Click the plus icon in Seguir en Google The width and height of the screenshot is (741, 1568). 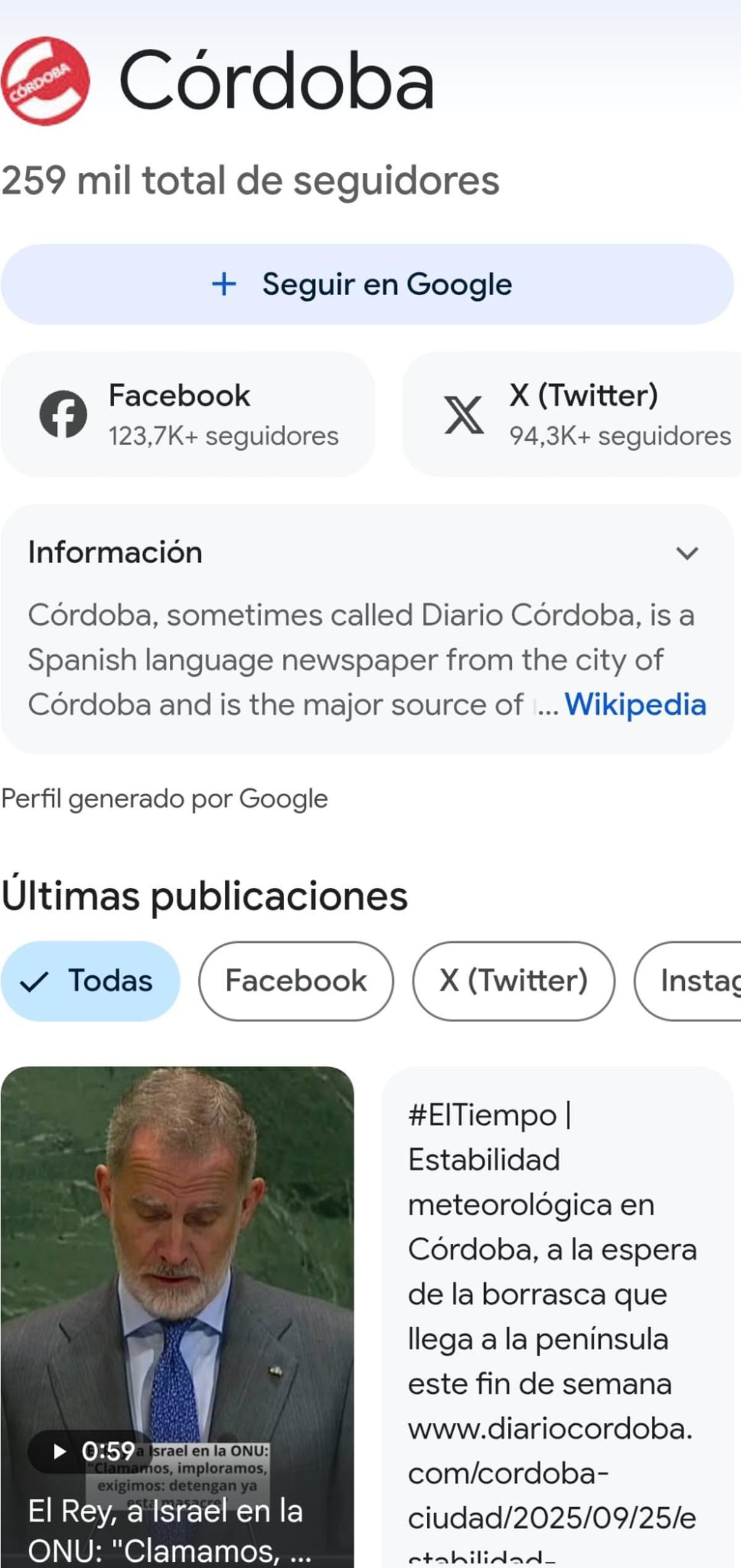[225, 283]
